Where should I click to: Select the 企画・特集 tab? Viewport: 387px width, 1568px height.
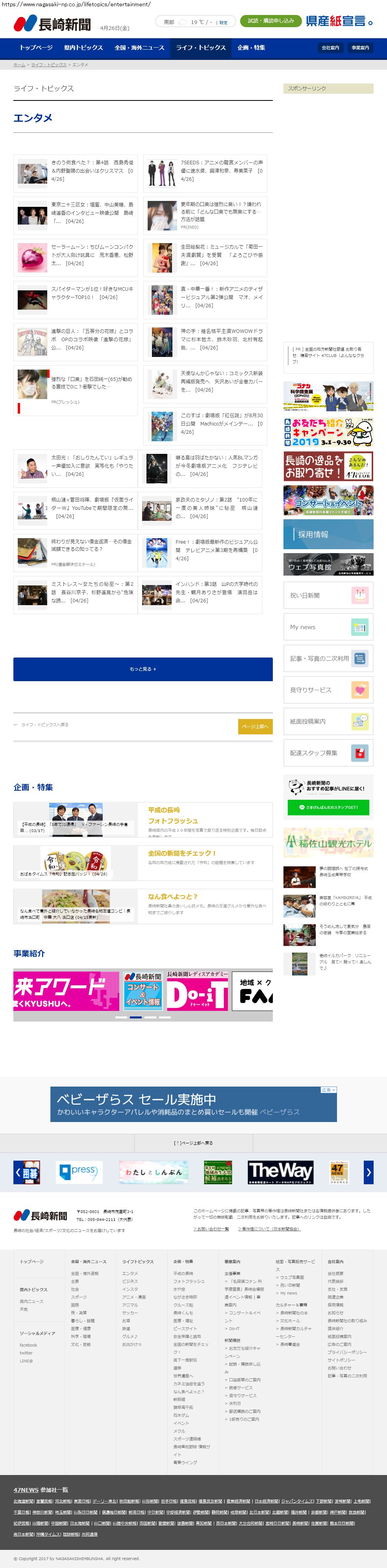(x=251, y=48)
